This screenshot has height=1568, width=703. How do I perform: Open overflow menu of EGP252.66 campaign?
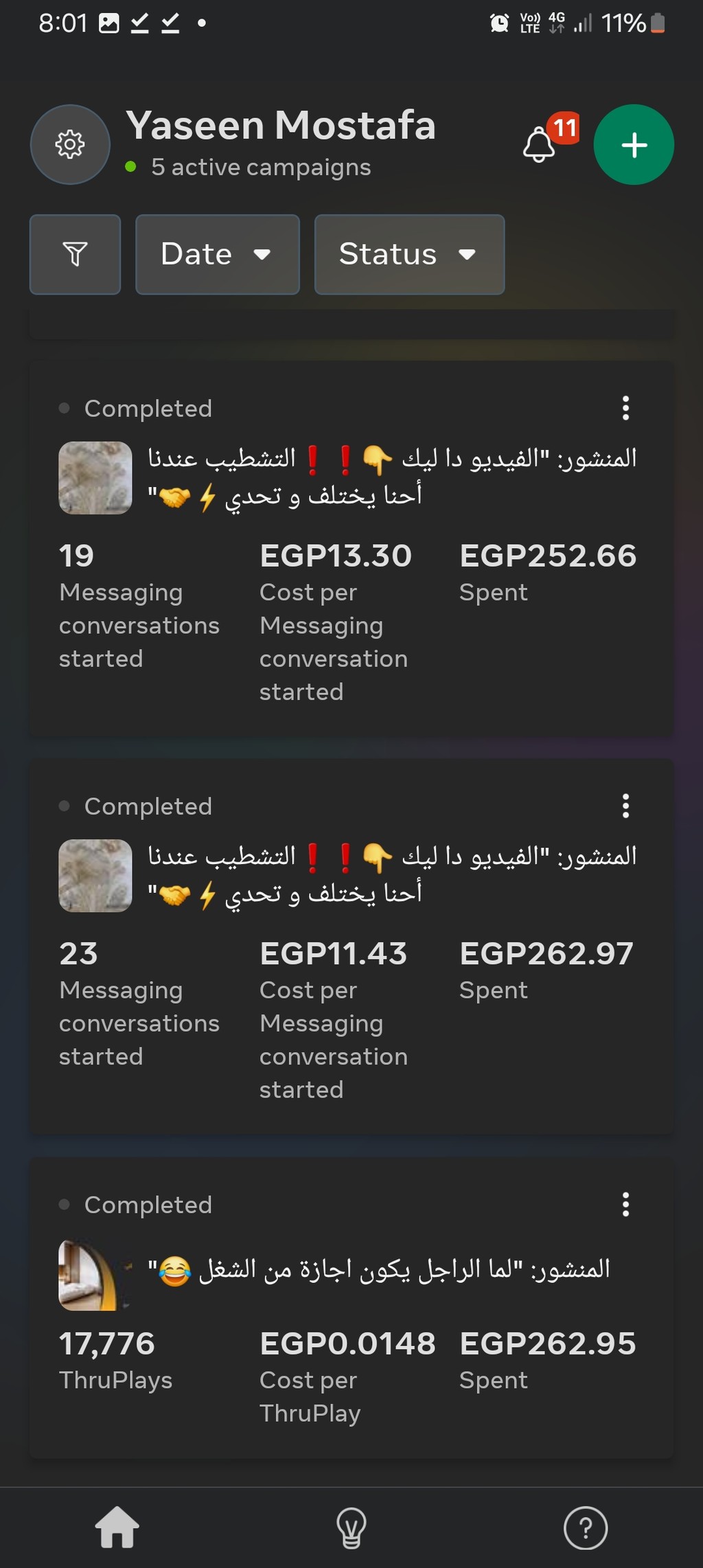[625, 408]
